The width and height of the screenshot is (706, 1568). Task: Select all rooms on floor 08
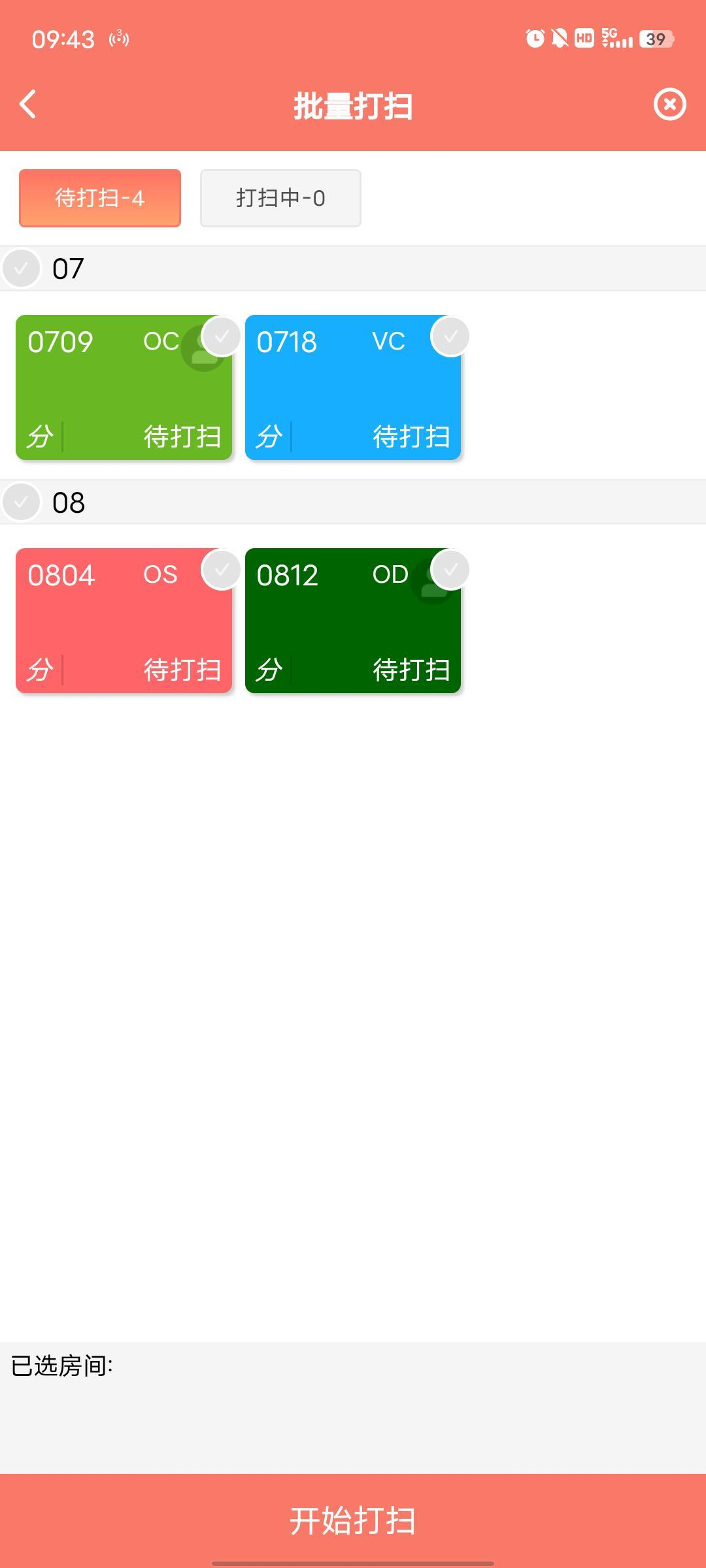coord(21,502)
